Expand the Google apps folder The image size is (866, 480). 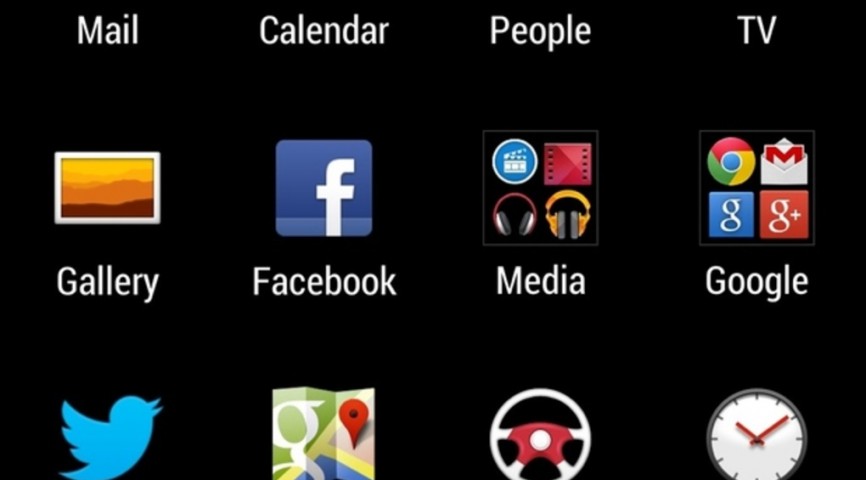[757, 188]
